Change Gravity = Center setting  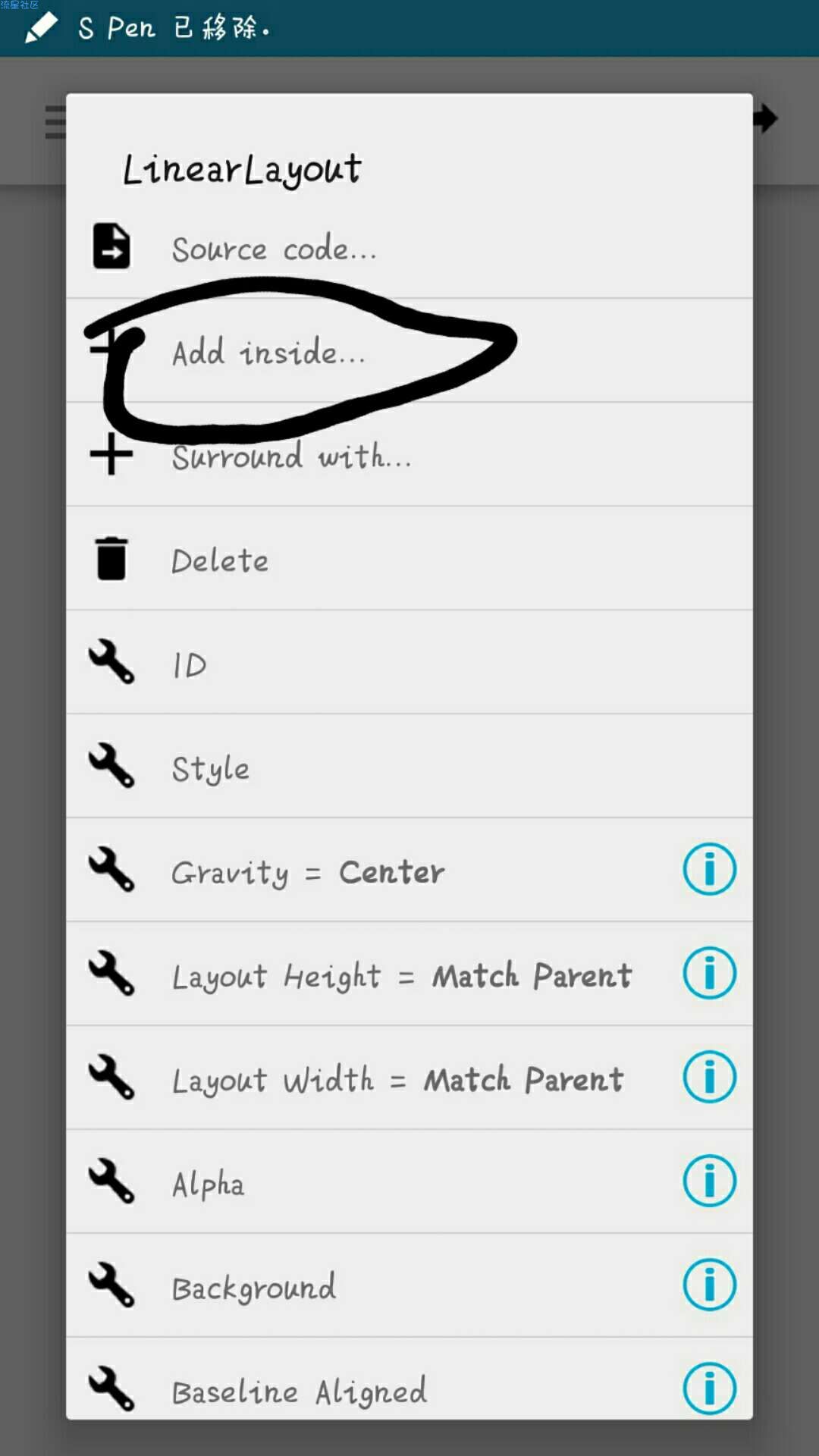point(308,872)
